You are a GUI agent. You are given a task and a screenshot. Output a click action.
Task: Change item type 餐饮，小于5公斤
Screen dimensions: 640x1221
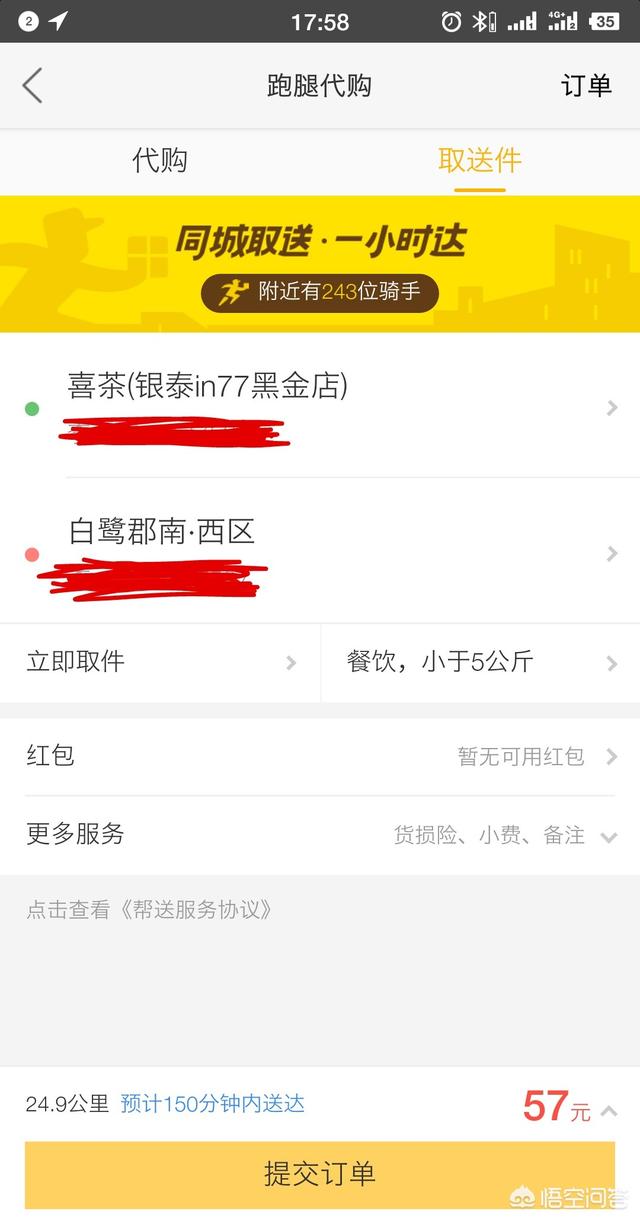(x=480, y=662)
